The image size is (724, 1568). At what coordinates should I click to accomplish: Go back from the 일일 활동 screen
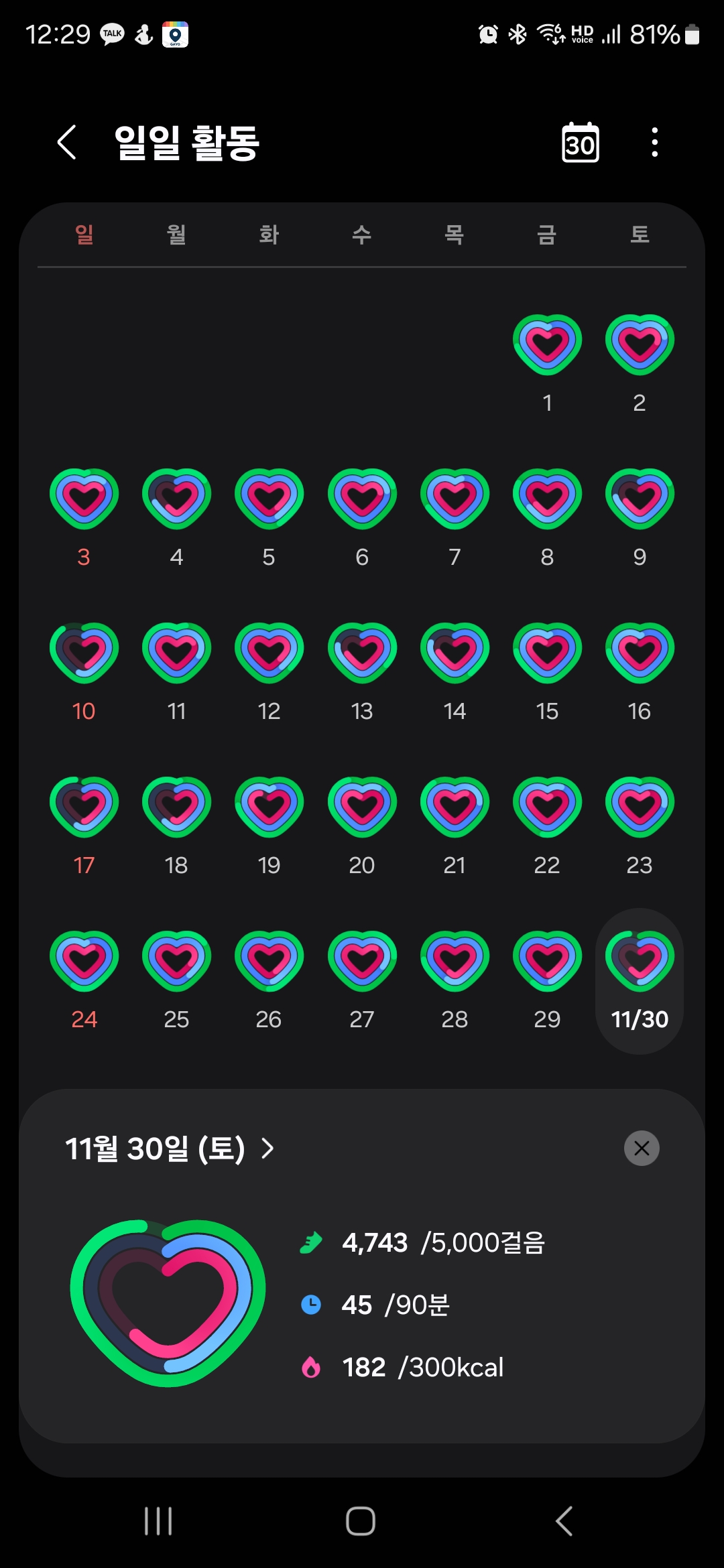67,142
